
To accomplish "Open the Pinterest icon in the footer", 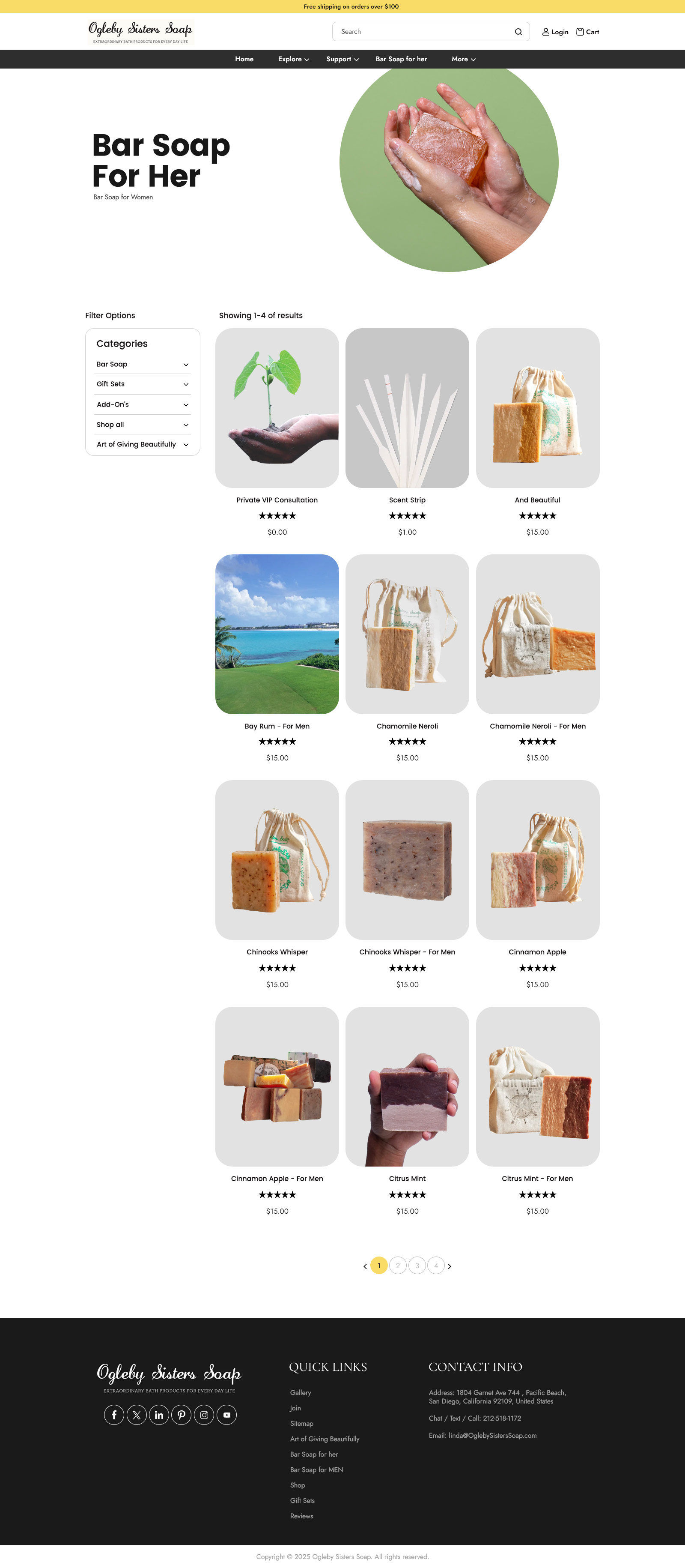I will click(181, 1415).
